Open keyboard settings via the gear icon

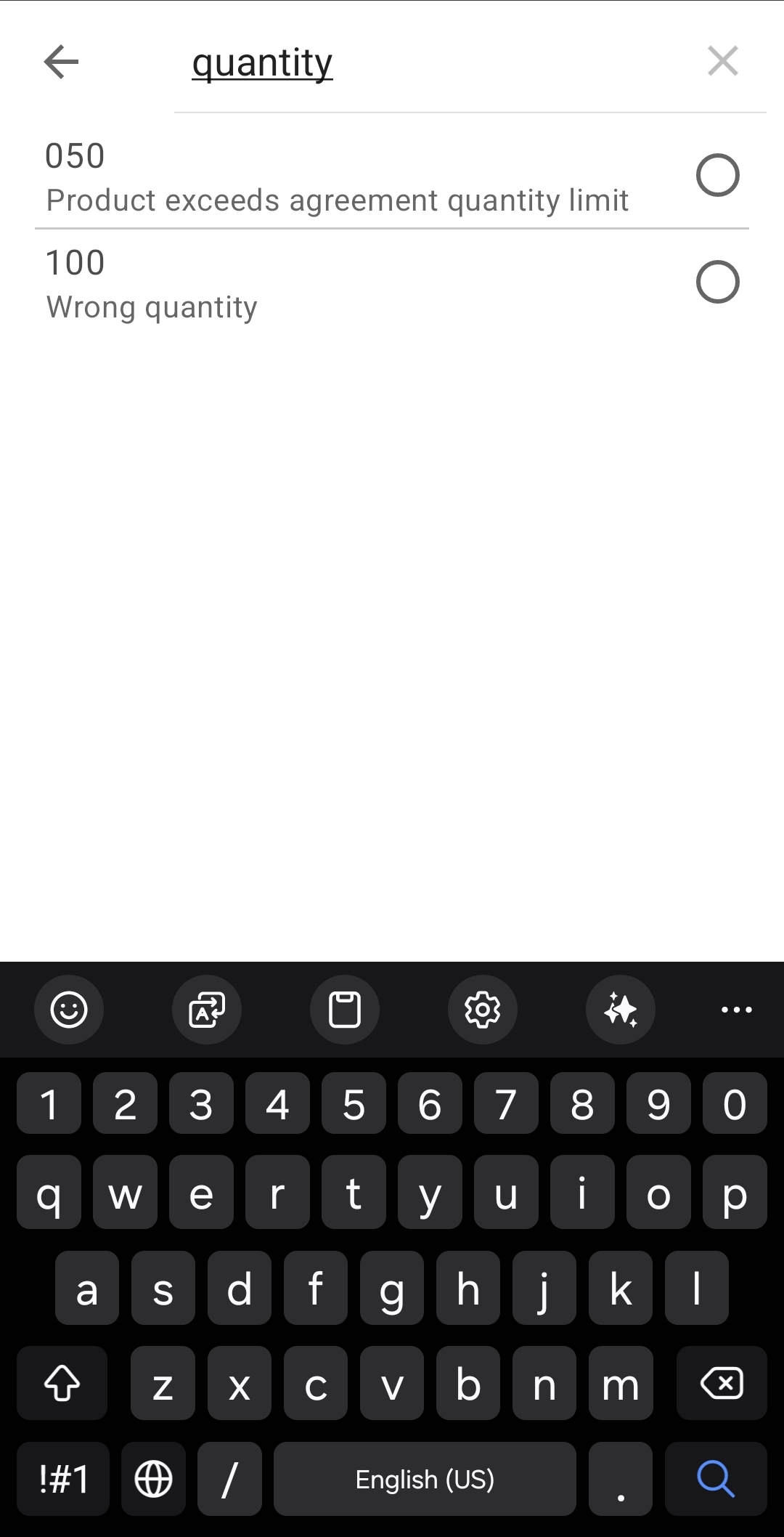482,1009
